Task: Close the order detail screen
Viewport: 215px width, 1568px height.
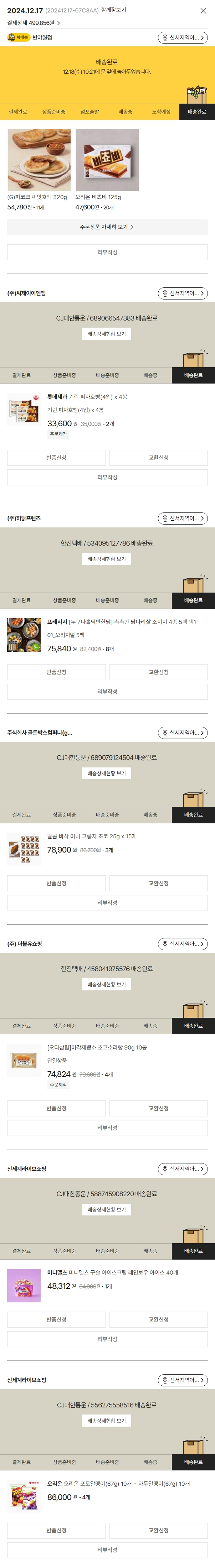Action: pos(203,10)
